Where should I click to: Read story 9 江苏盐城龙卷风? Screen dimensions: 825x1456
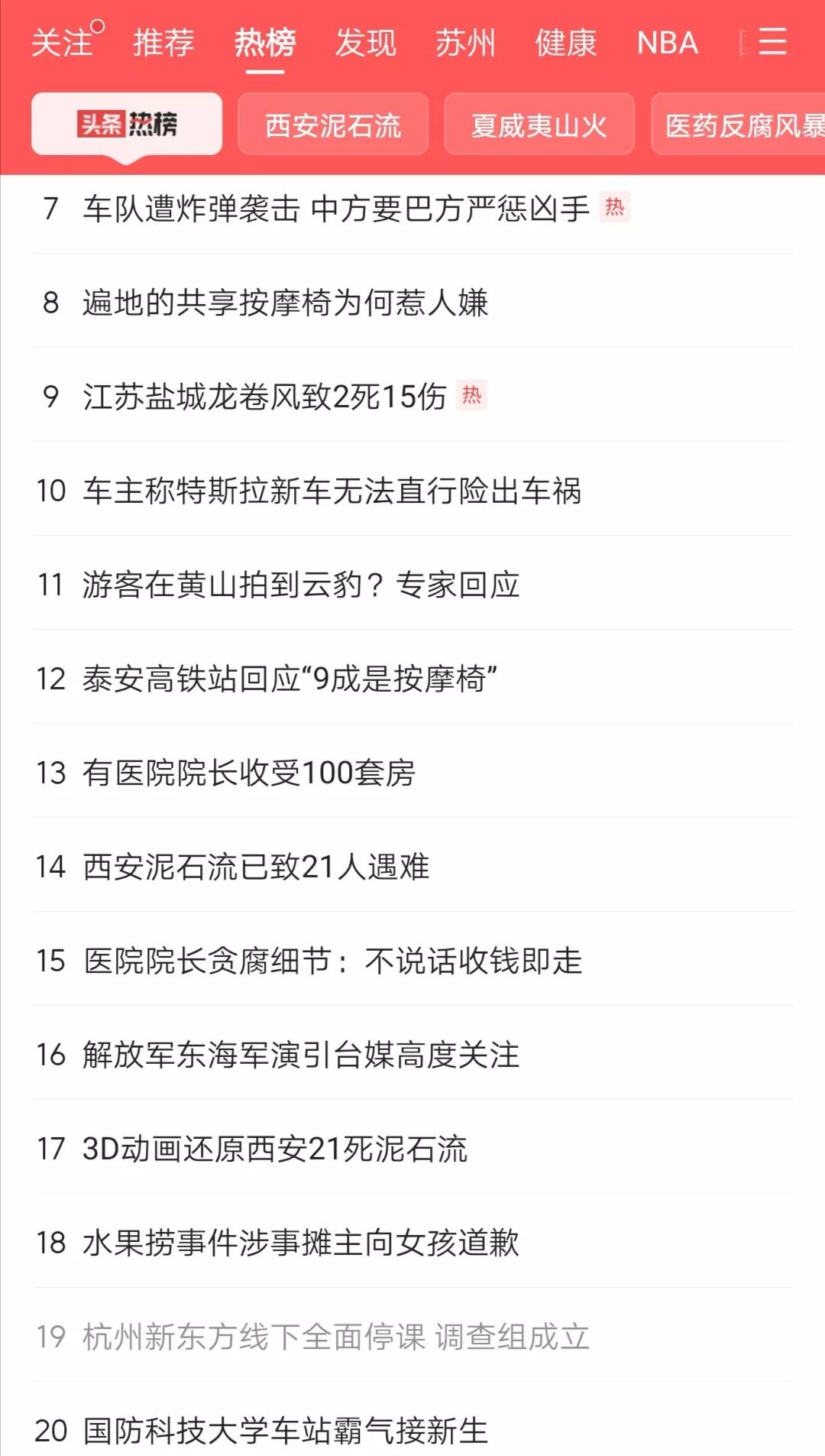tap(412, 396)
